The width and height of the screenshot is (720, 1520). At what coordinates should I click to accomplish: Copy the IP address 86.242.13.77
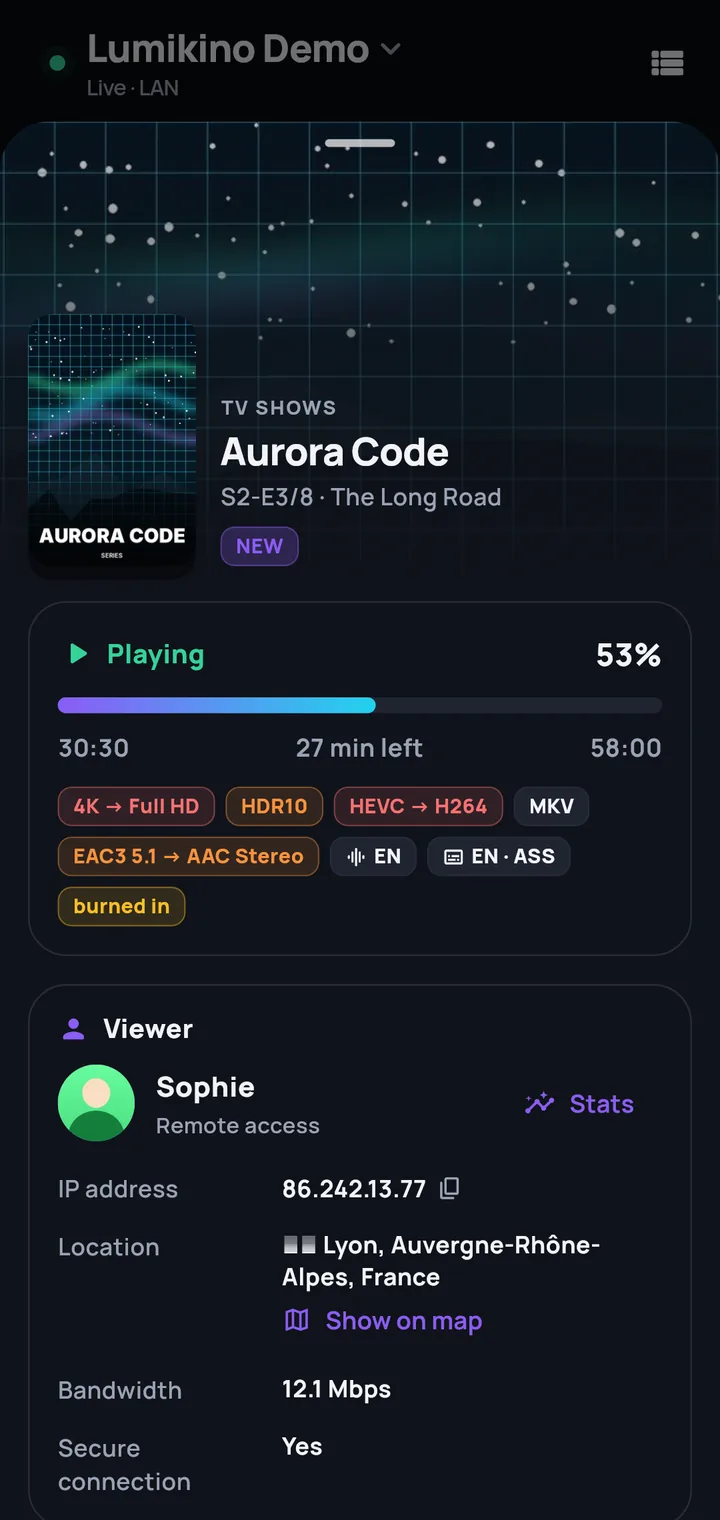[450, 1188]
